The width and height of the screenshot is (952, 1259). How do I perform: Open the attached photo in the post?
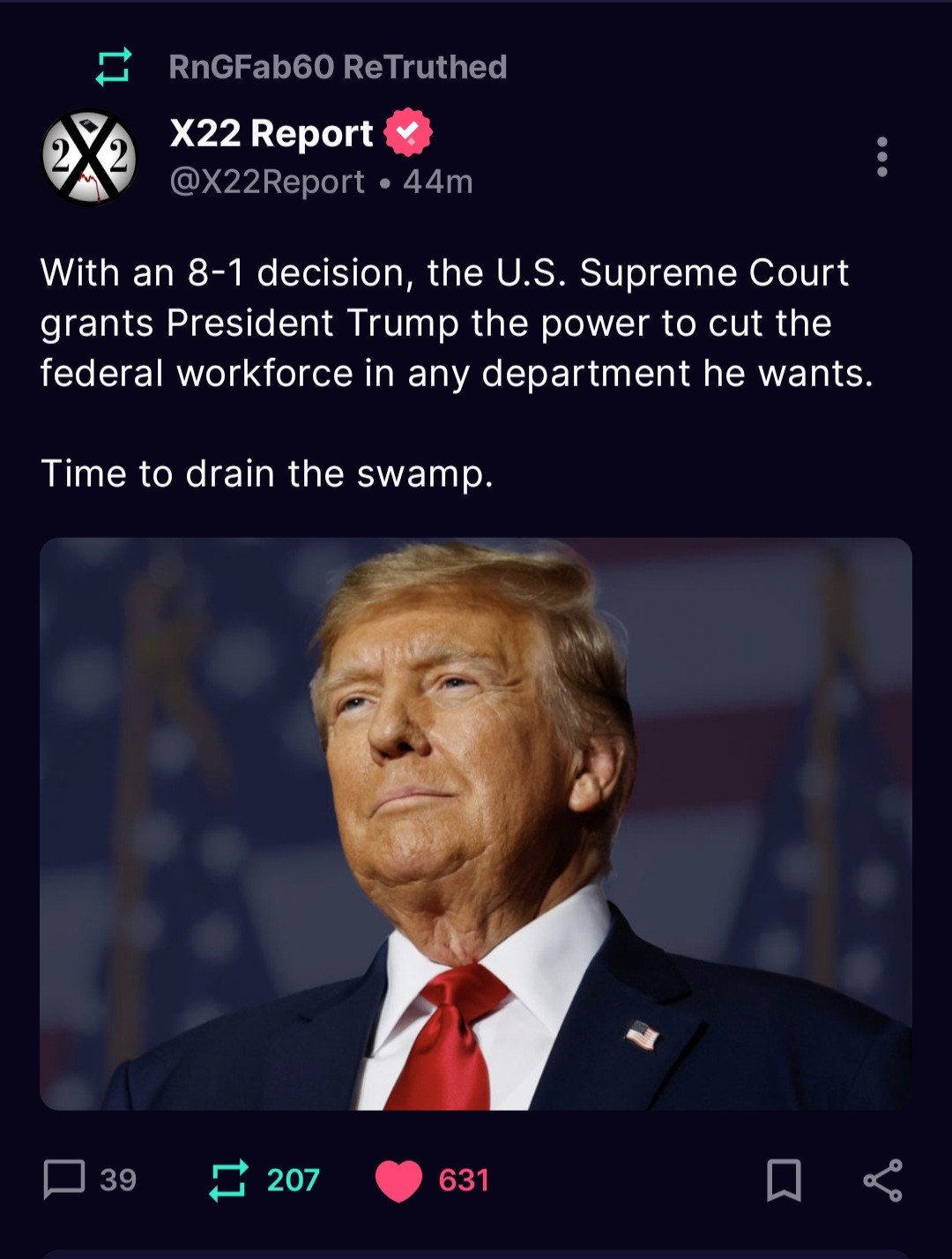476,823
